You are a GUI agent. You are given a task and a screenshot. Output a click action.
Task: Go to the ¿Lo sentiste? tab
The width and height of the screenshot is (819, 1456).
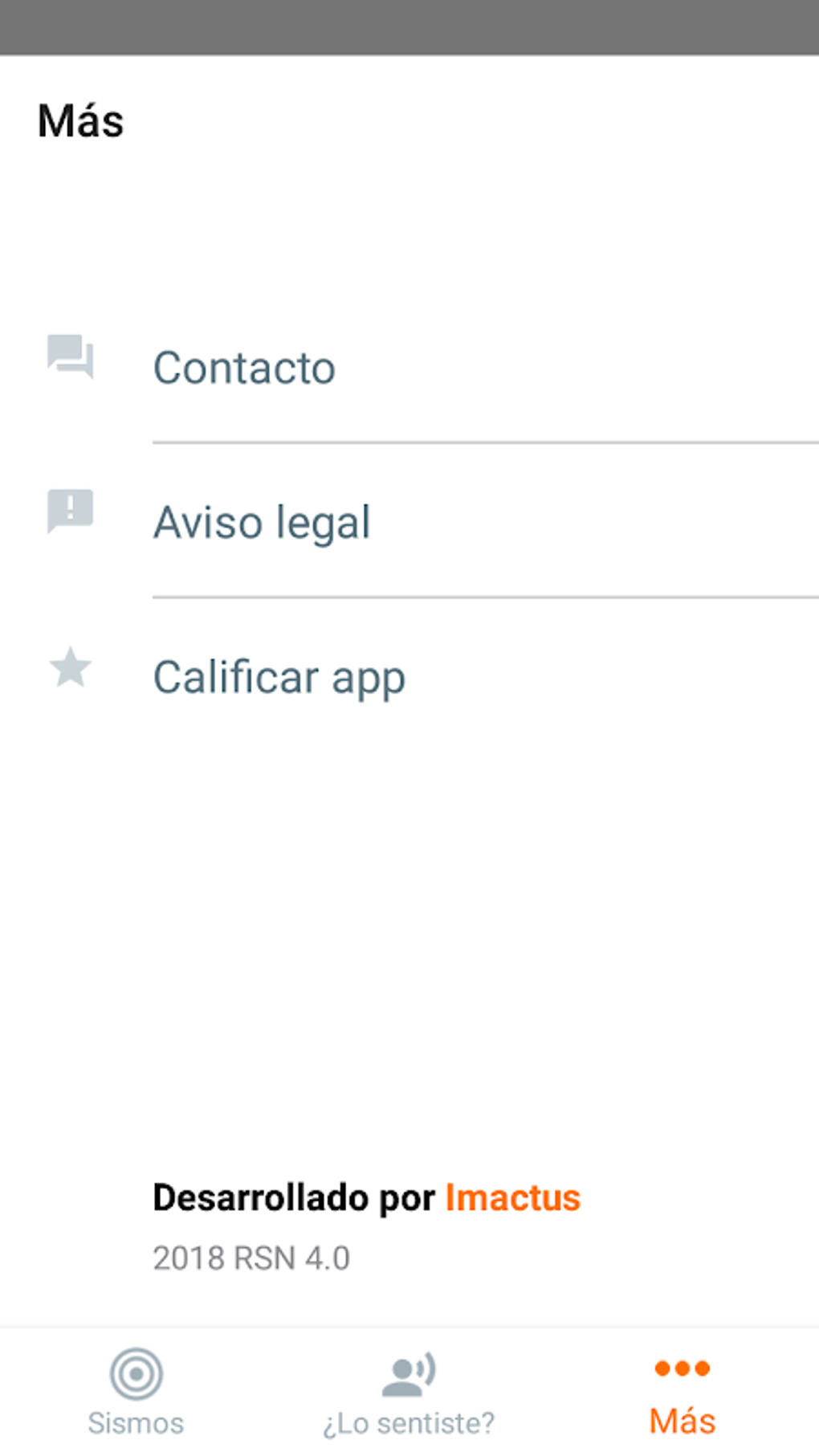[x=409, y=1392]
